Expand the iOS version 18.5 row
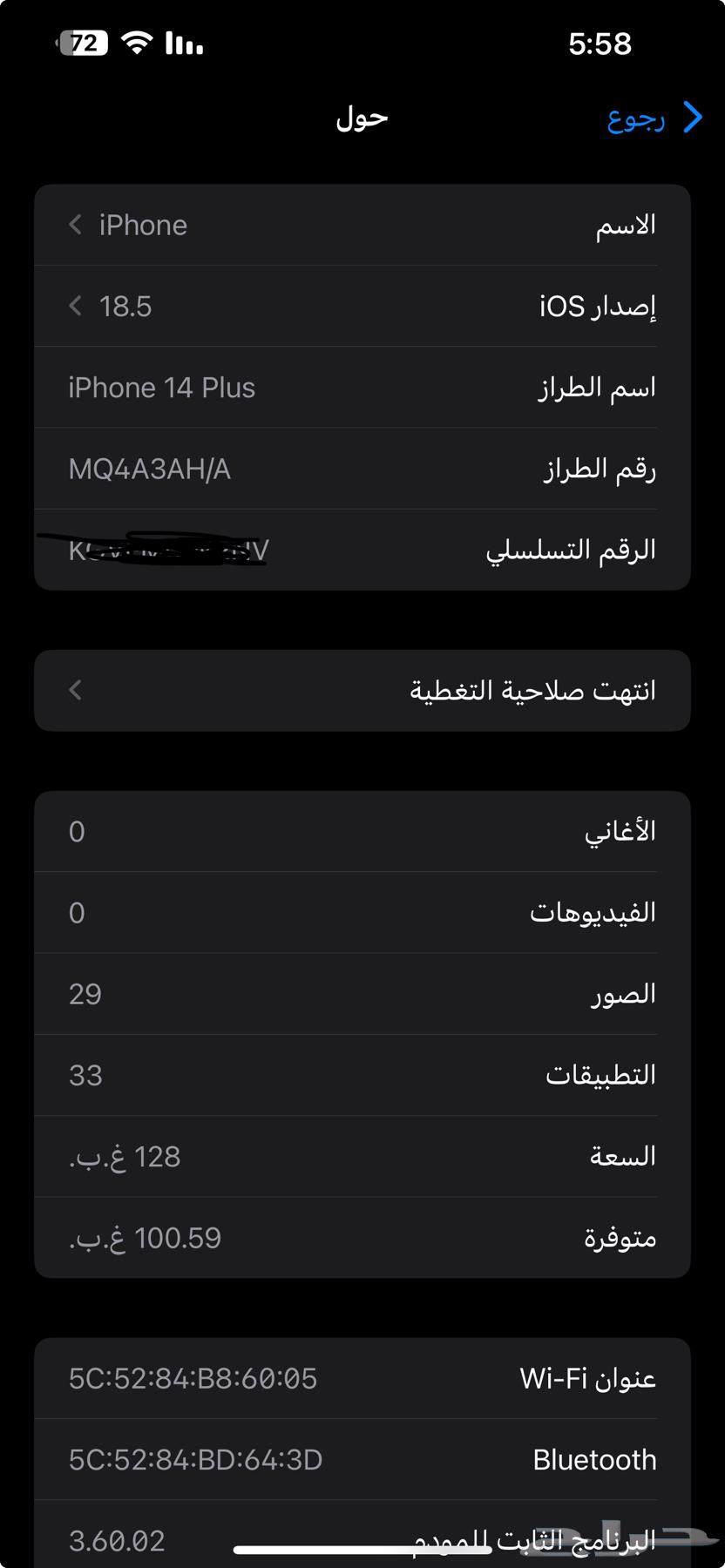The width and height of the screenshot is (725, 1568). [362, 306]
